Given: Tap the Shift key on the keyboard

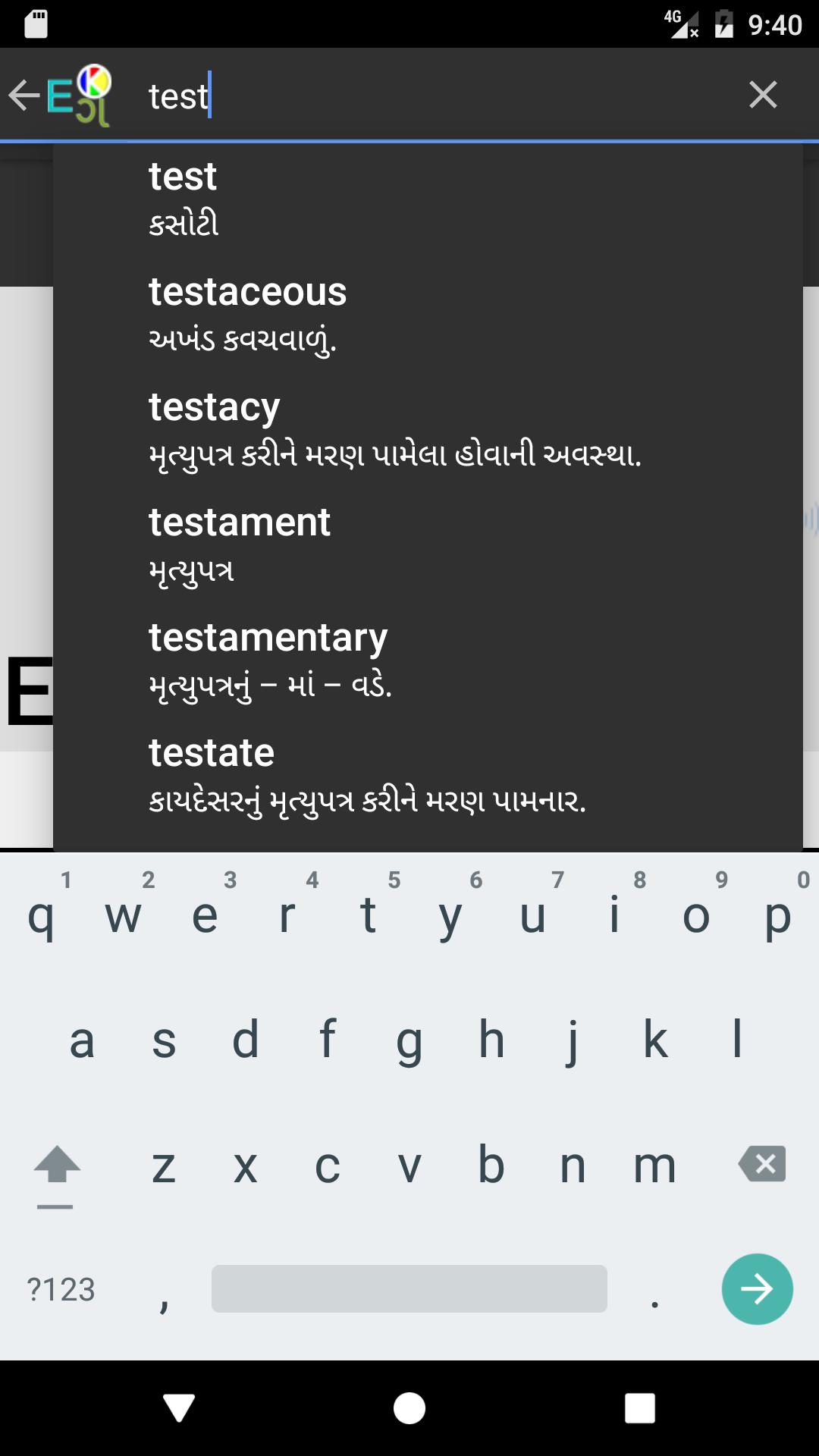Looking at the screenshot, I should 57,1168.
